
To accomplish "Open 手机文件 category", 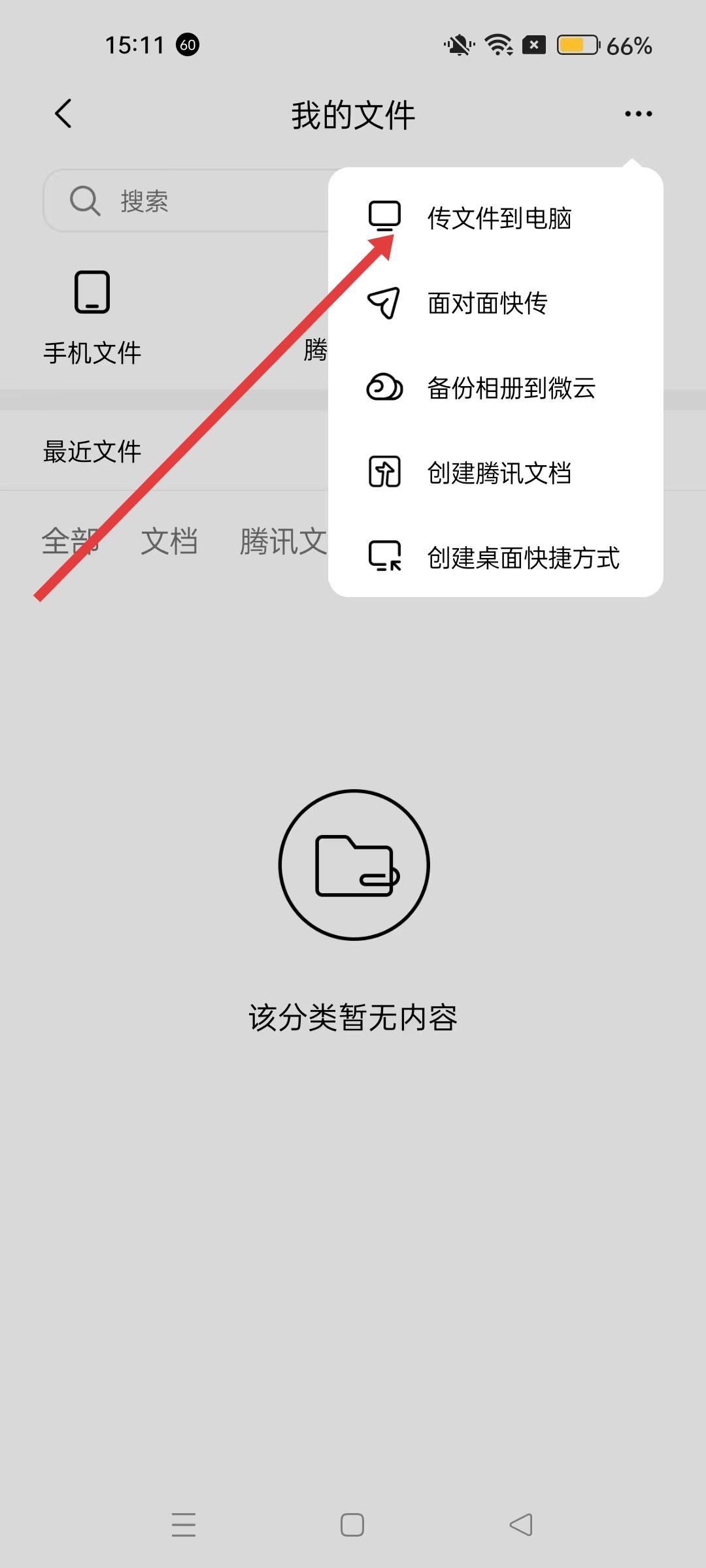I will click(92, 318).
